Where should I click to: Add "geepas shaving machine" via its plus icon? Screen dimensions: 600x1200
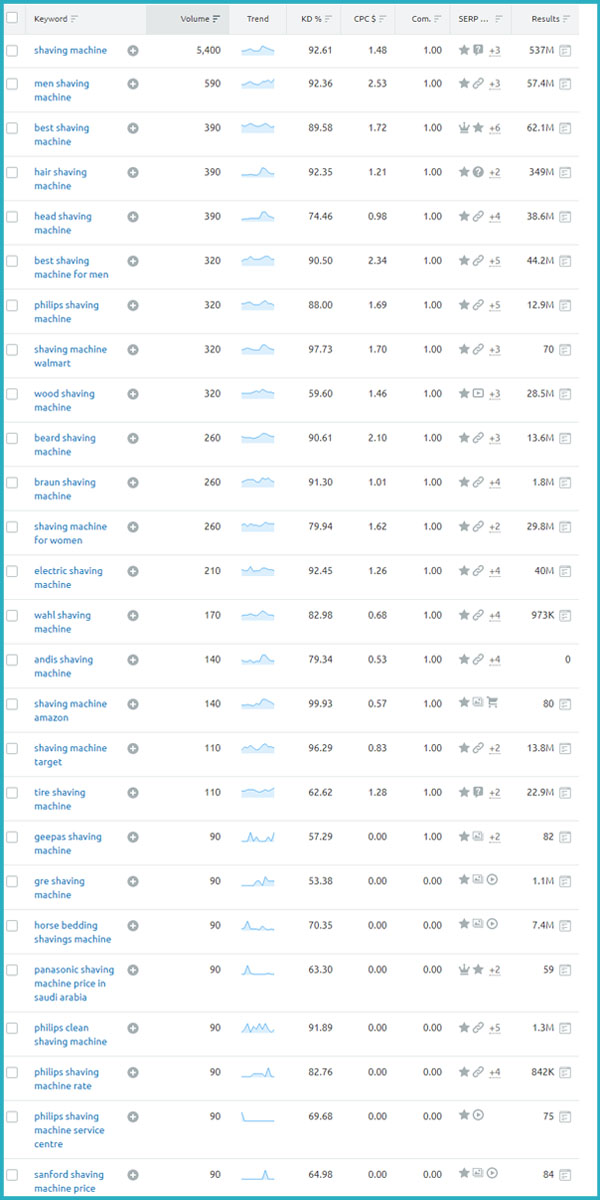point(133,837)
